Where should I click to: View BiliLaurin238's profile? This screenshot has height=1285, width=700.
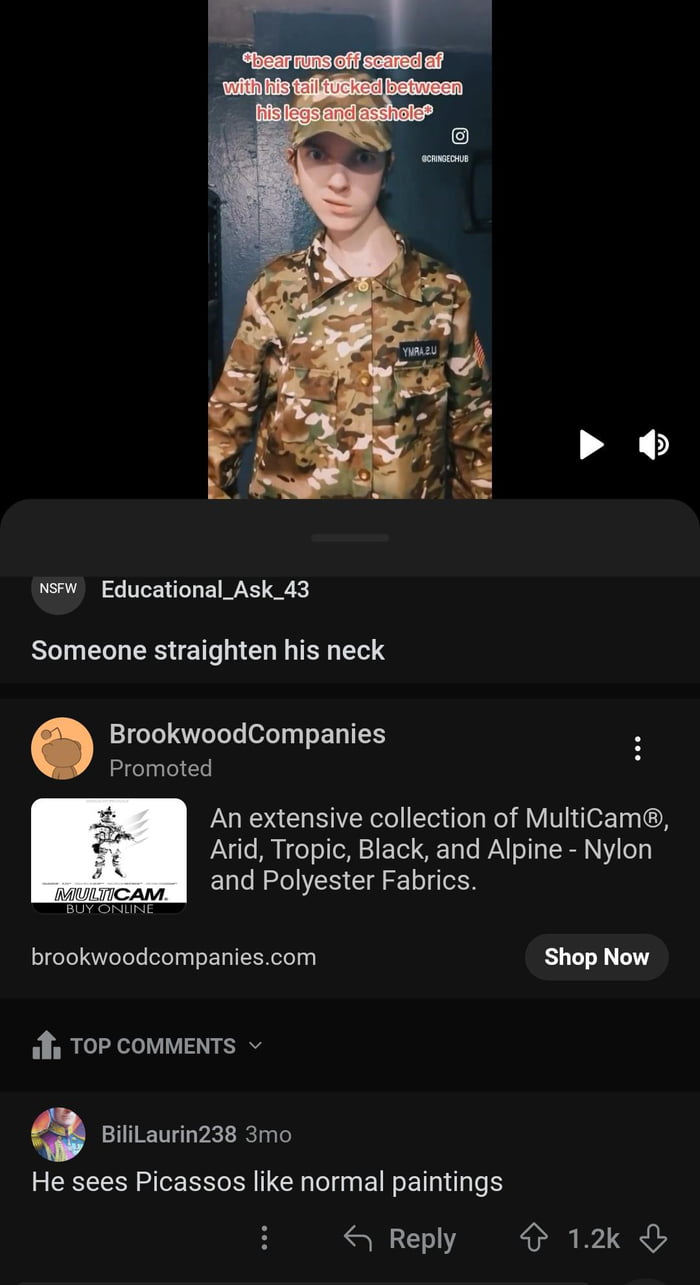click(x=168, y=1134)
